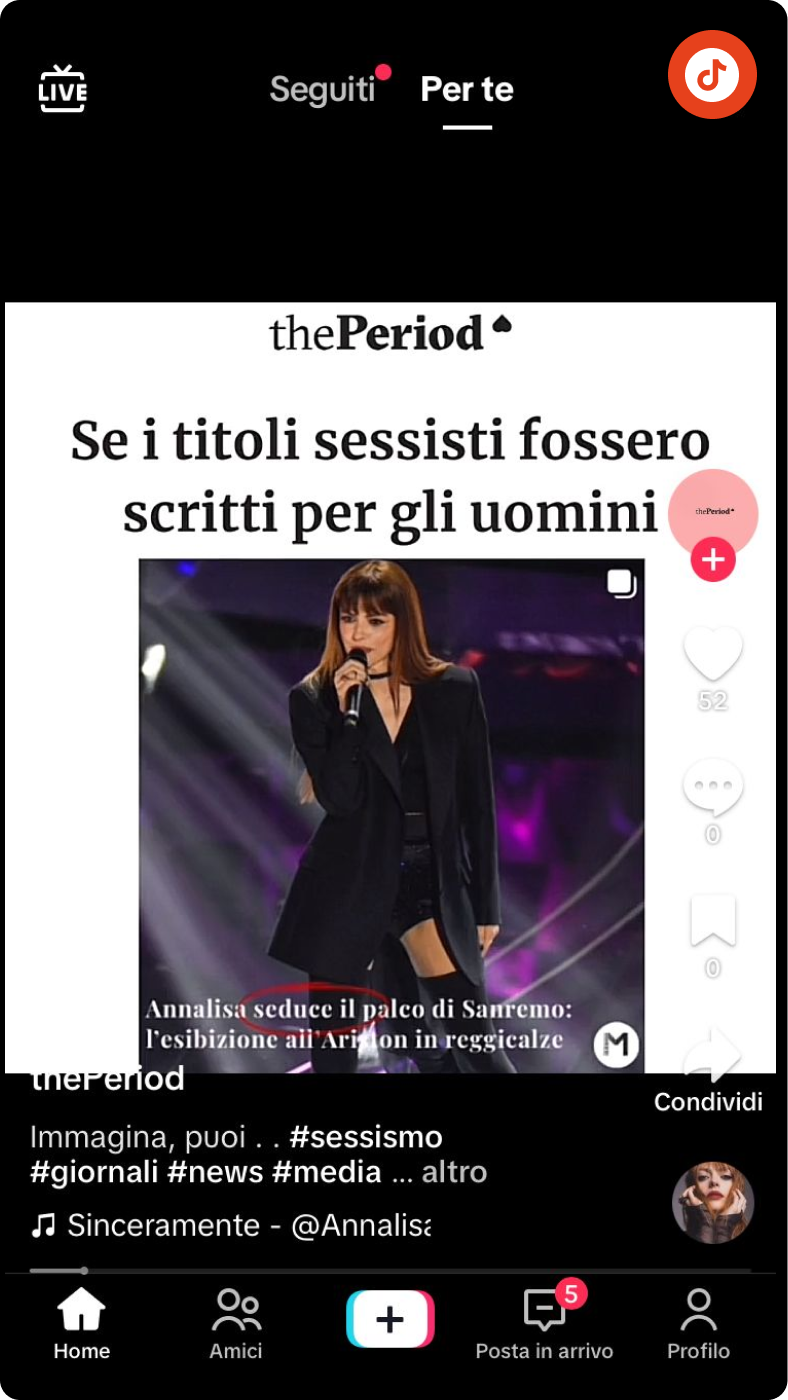Create a new video with plus
The width and height of the screenshot is (788, 1400).
click(390, 1319)
